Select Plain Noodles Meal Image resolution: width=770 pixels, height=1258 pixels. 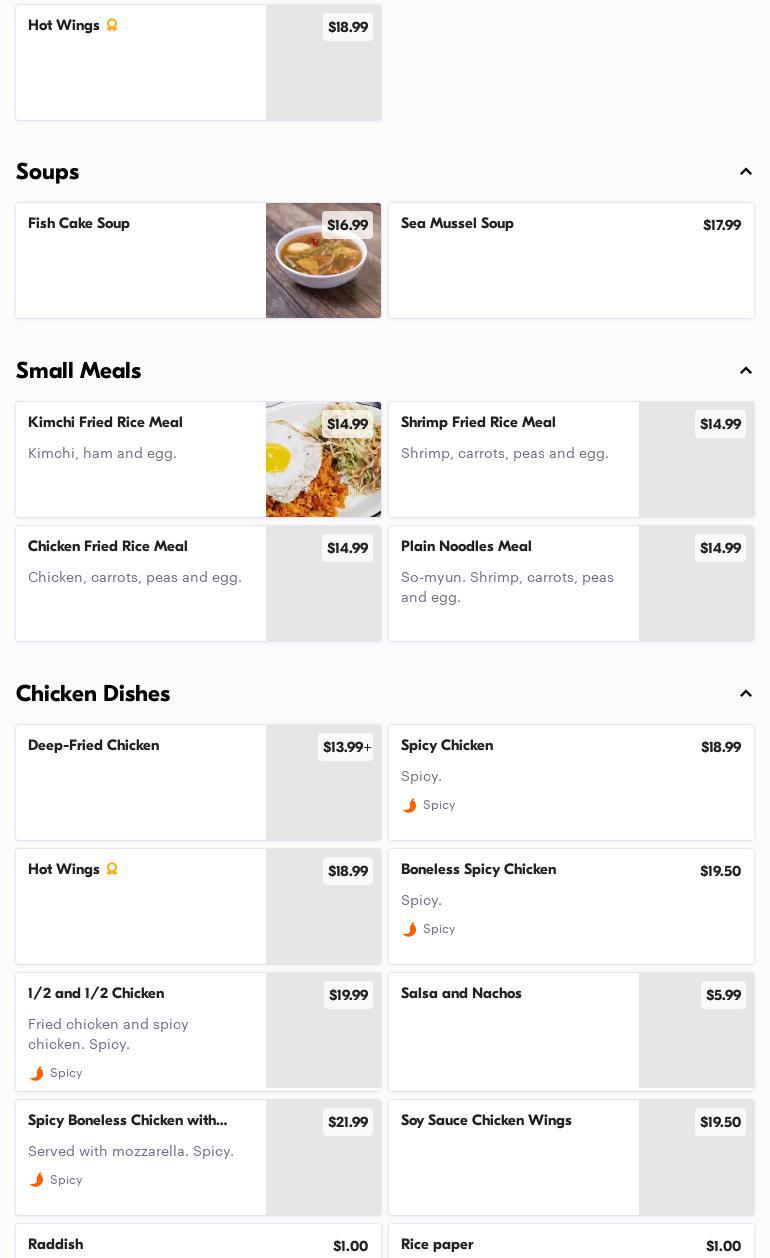[513, 583]
